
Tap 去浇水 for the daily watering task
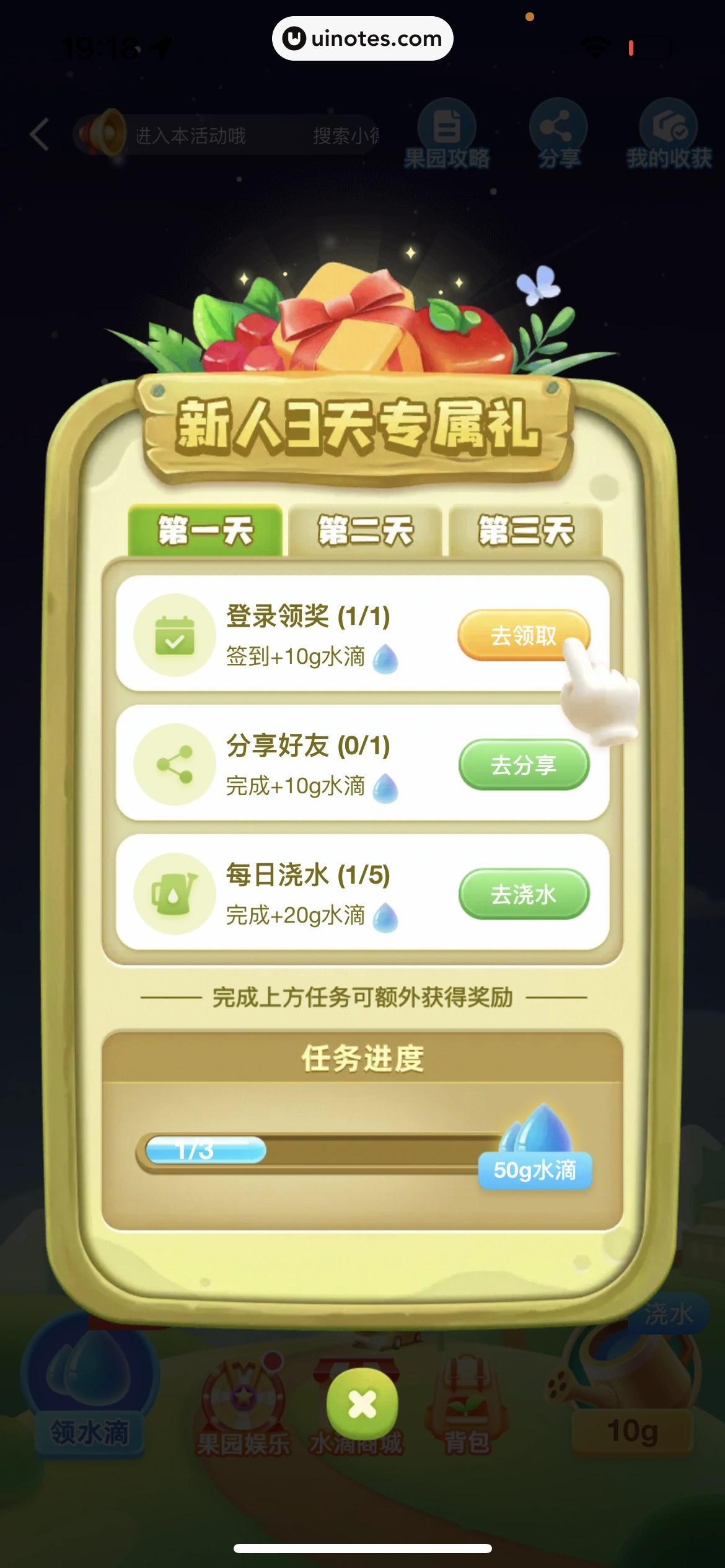pyautogui.click(x=524, y=894)
